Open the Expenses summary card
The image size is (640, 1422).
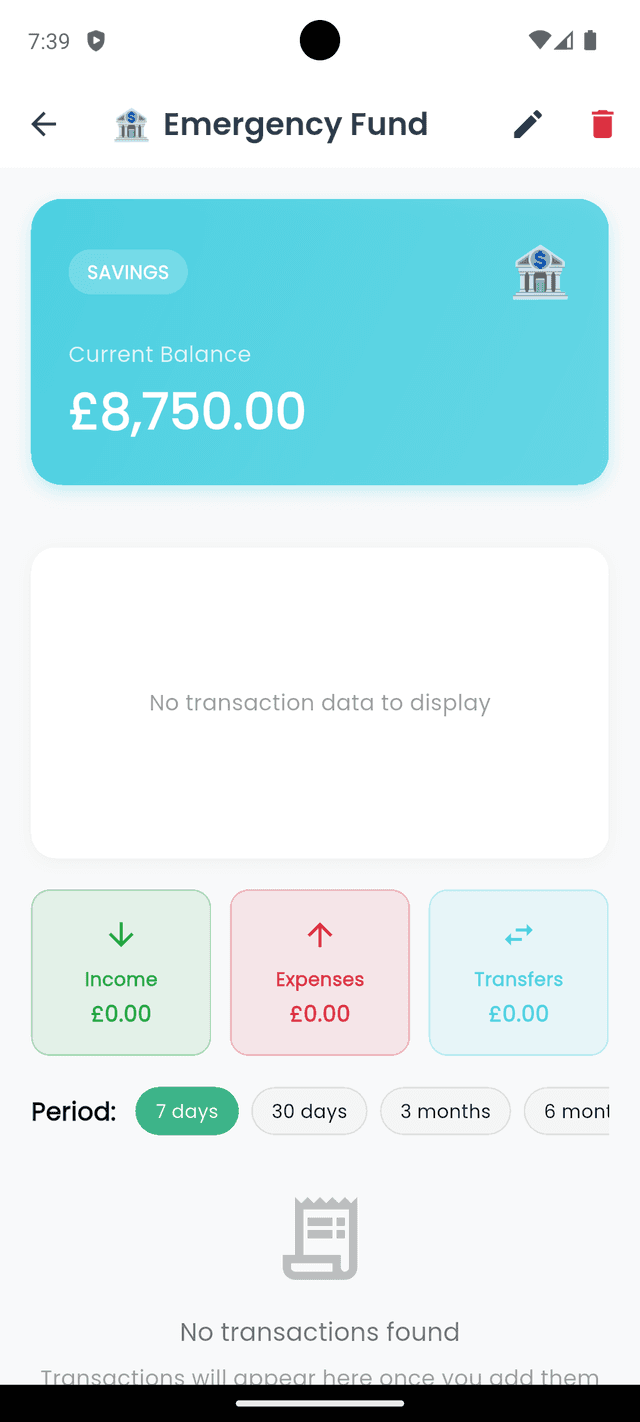point(320,972)
